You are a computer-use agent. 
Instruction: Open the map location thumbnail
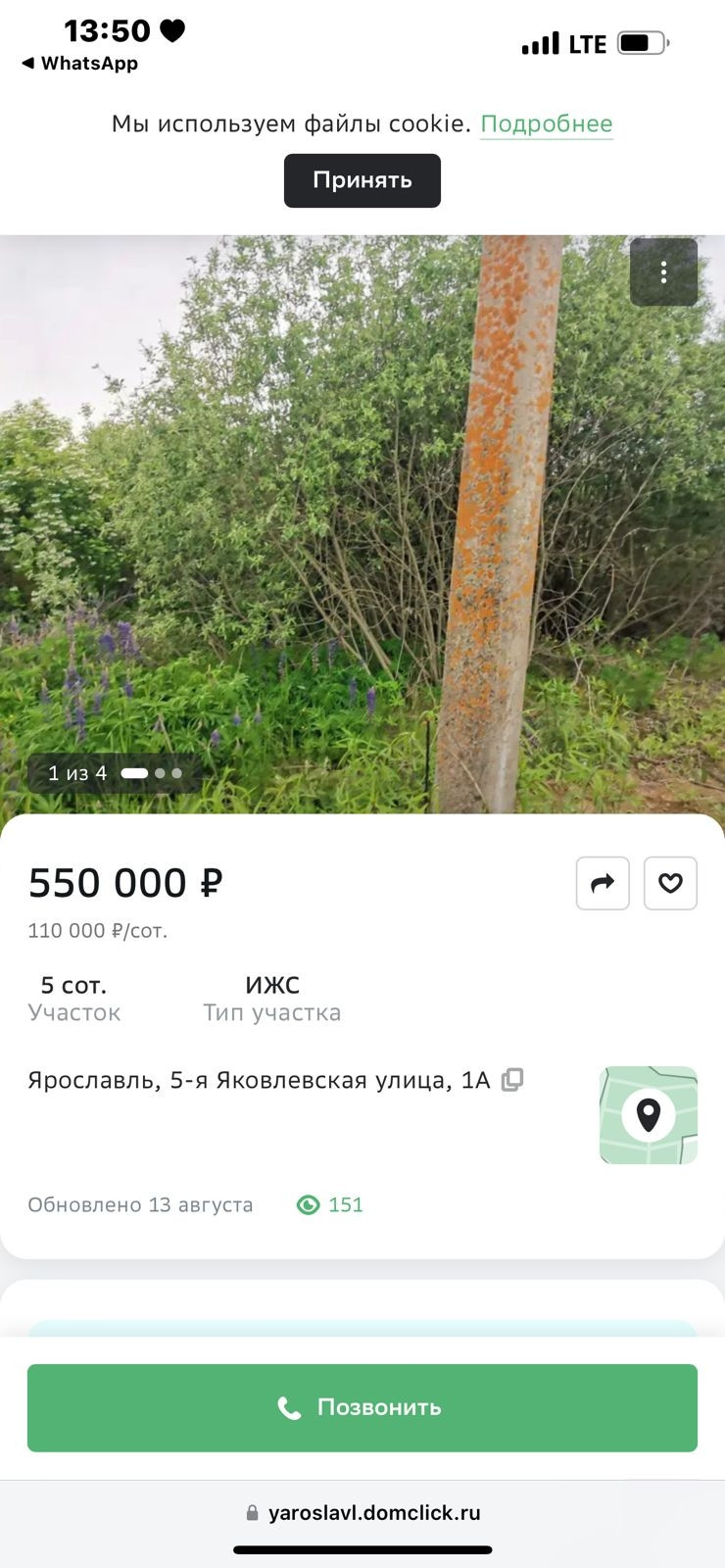click(648, 1115)
